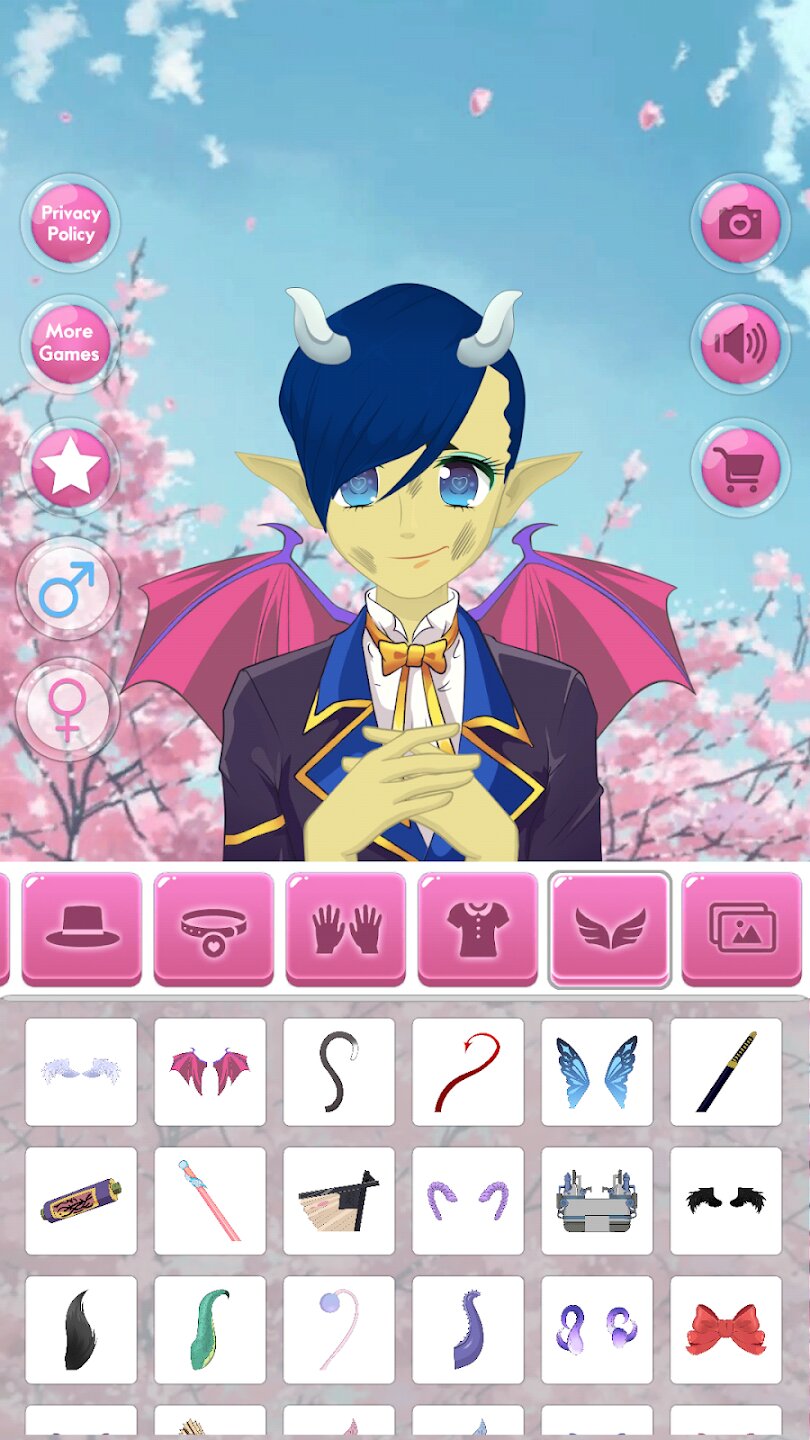Image resolution: width=810 pixels, height=1440 pixels.
Task: Tap the star rating bubble
Action: click(x=70, y=466)
